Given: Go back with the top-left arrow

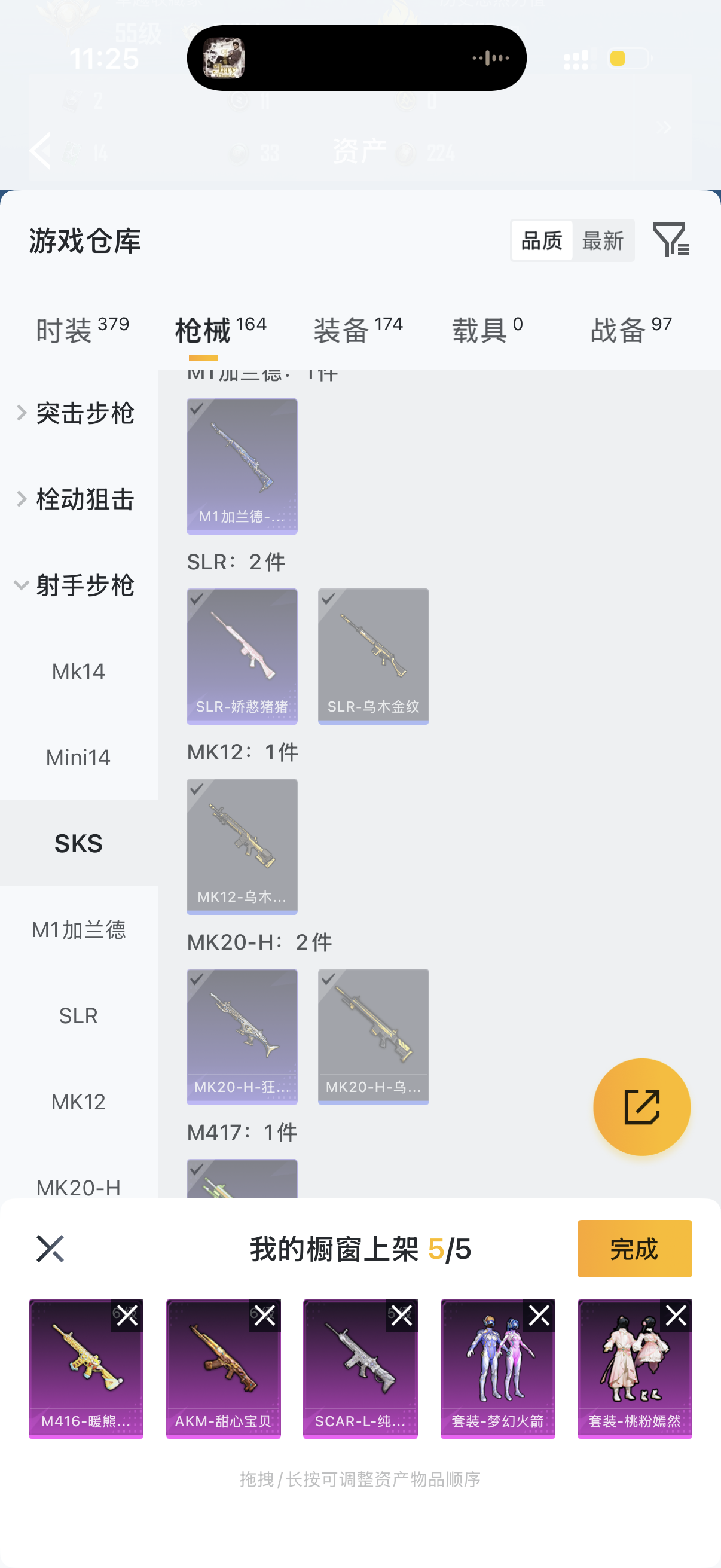Looking at the screenshot, I should (41, 150).
